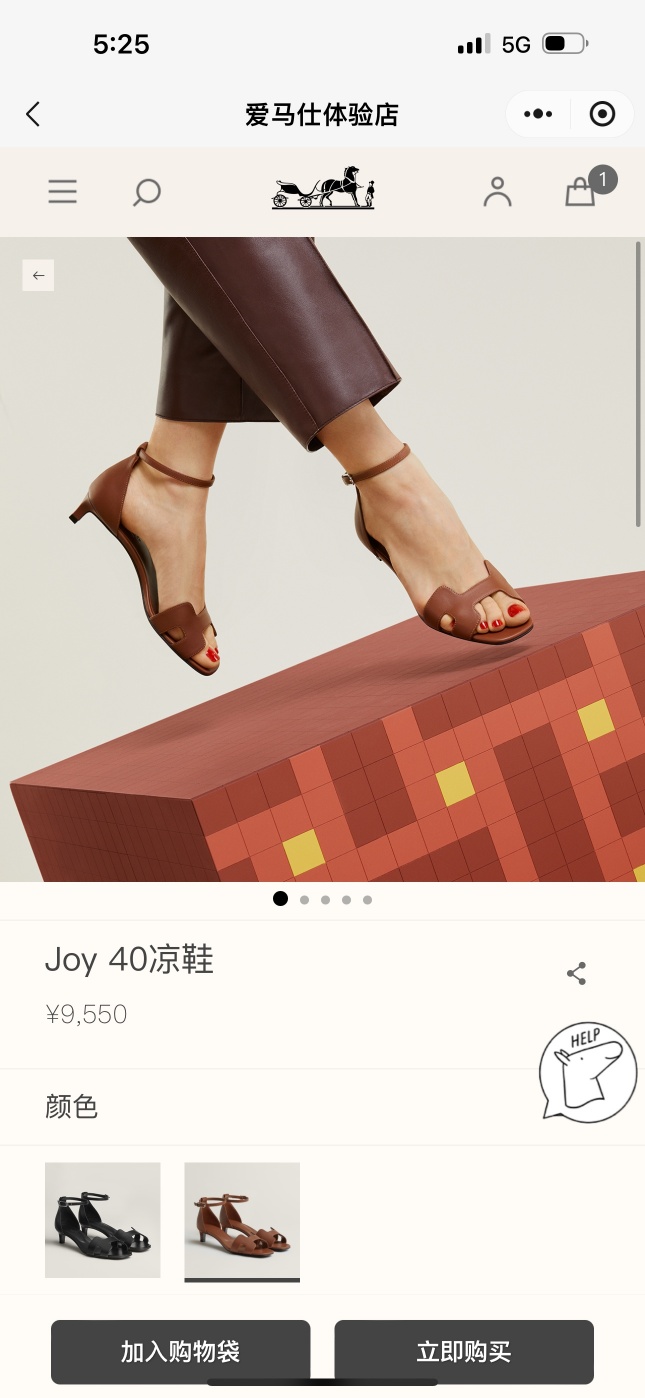Close the mini program with the circle button
645x1398 pixels.
[x=602, y=114]
